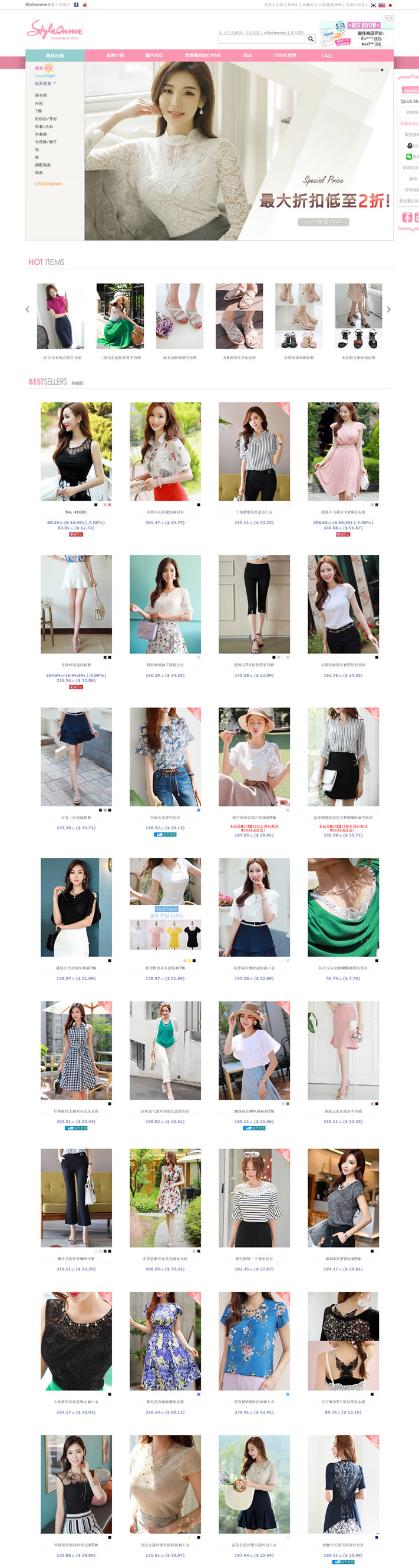419x1568 pixels.
Task: Open the 活动 tab
Action: [248, 55]
